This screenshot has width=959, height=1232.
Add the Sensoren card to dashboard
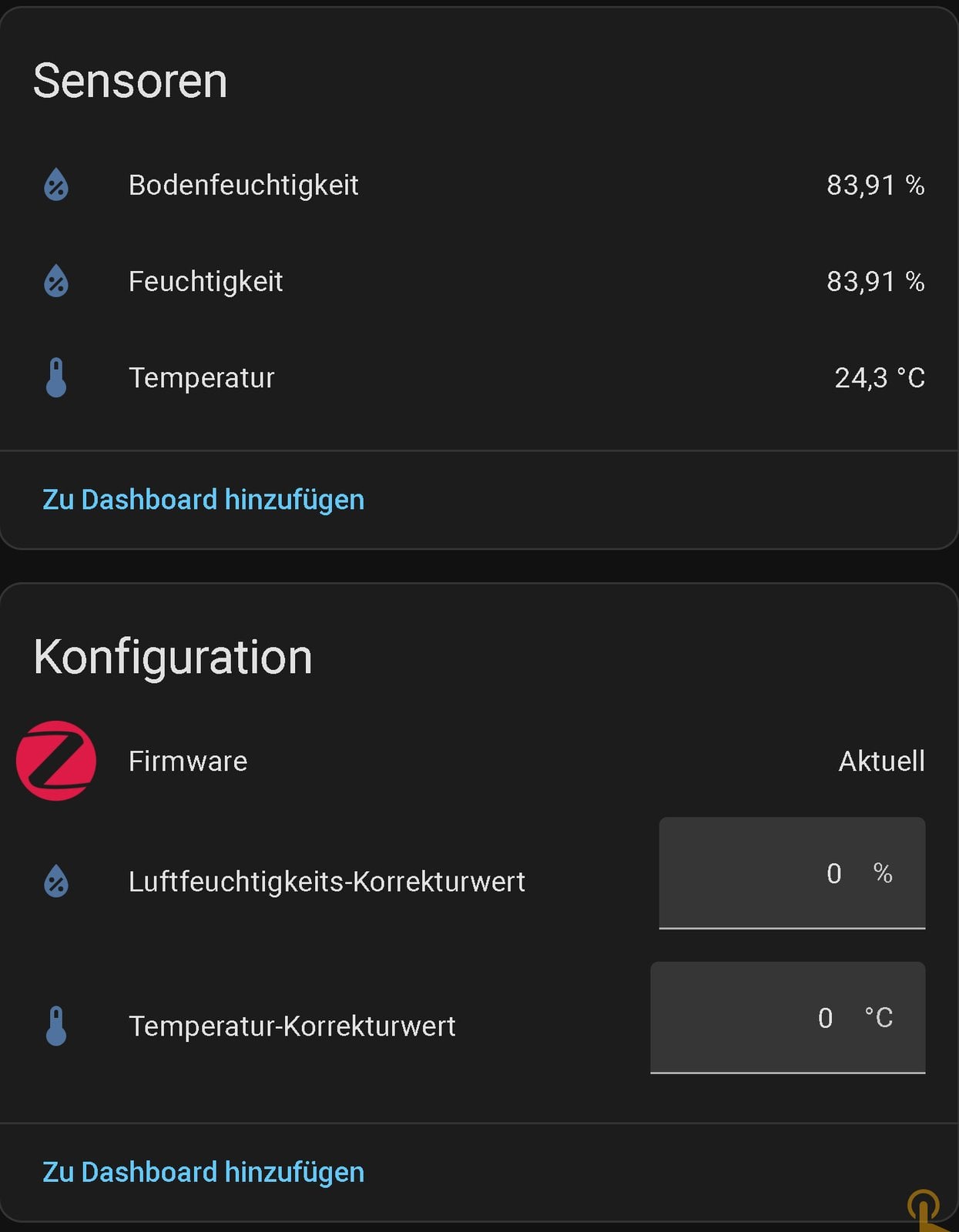(x=203, y=500)
